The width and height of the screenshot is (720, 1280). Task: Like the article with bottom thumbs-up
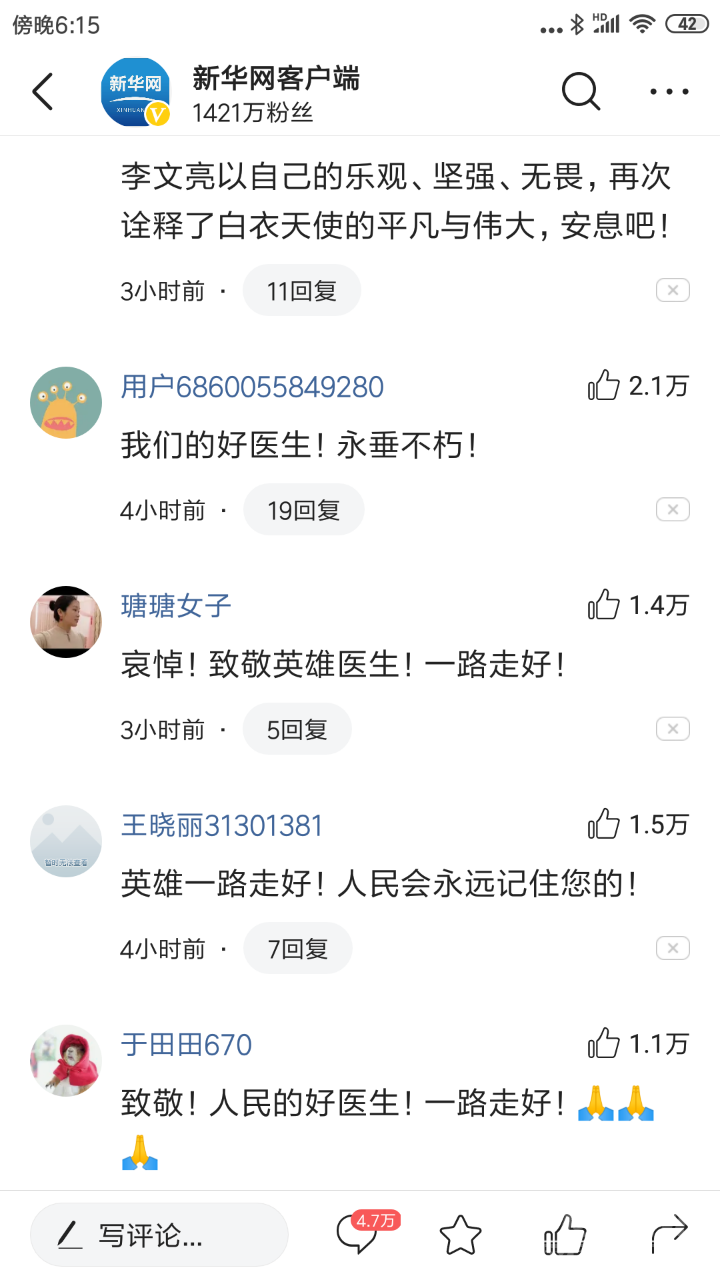pyautogui.click(x=565, y=1236)
